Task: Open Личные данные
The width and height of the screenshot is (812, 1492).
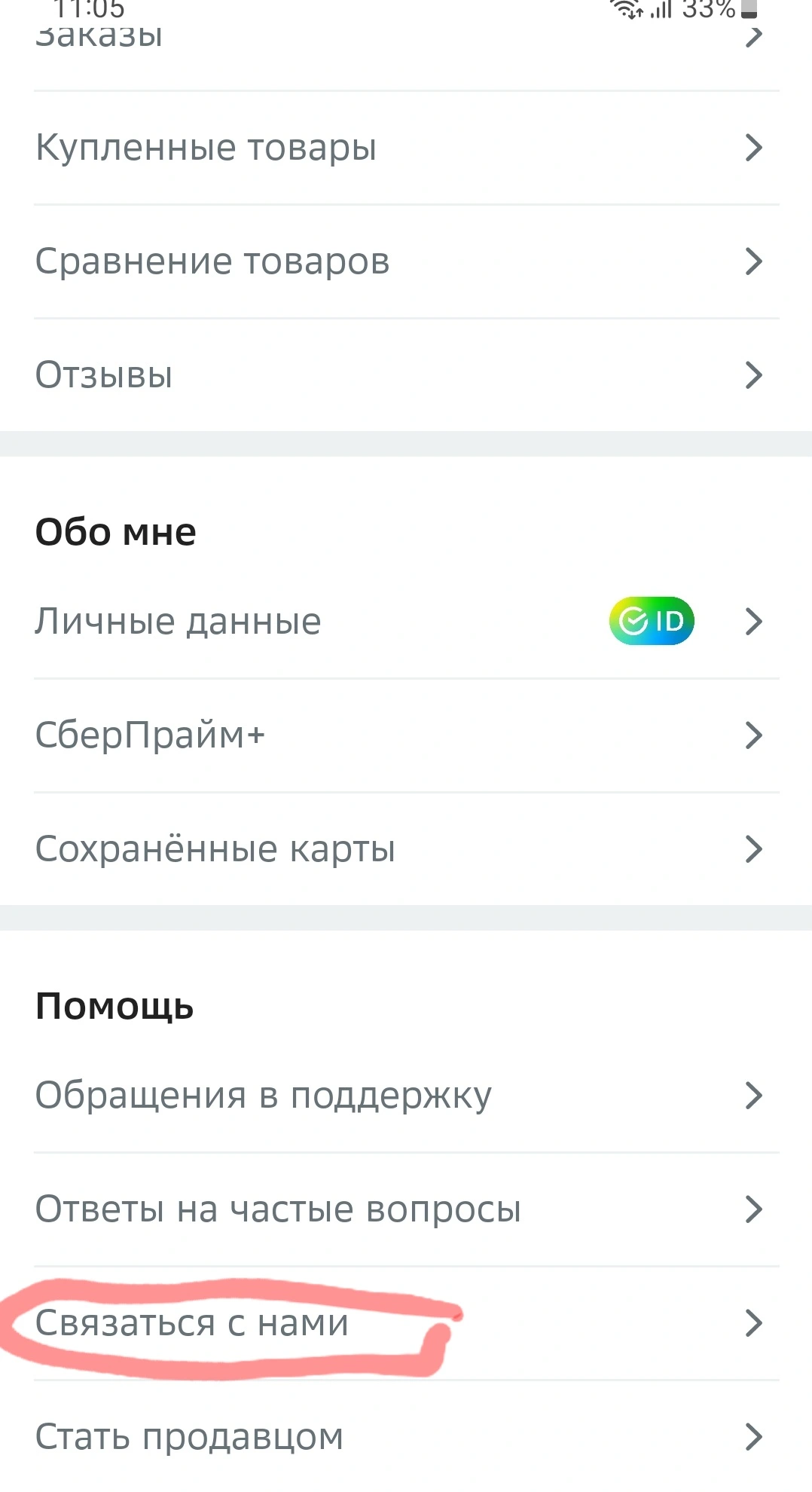Action: 406,622
